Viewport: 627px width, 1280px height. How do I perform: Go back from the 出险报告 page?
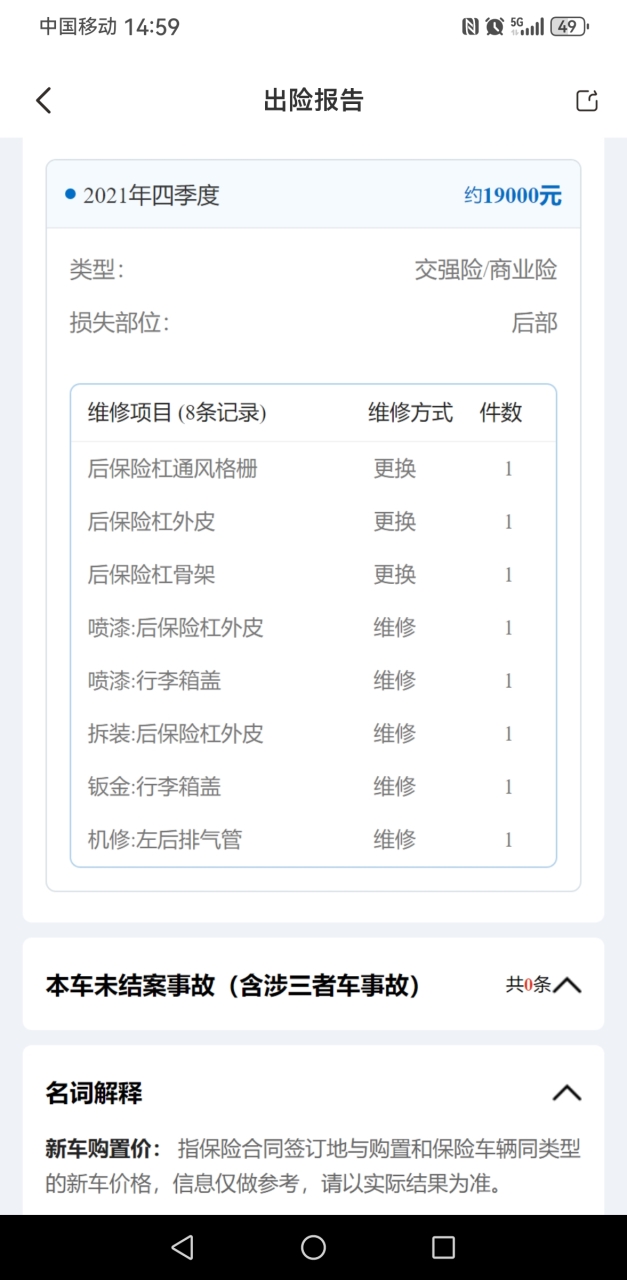point(43,100)
